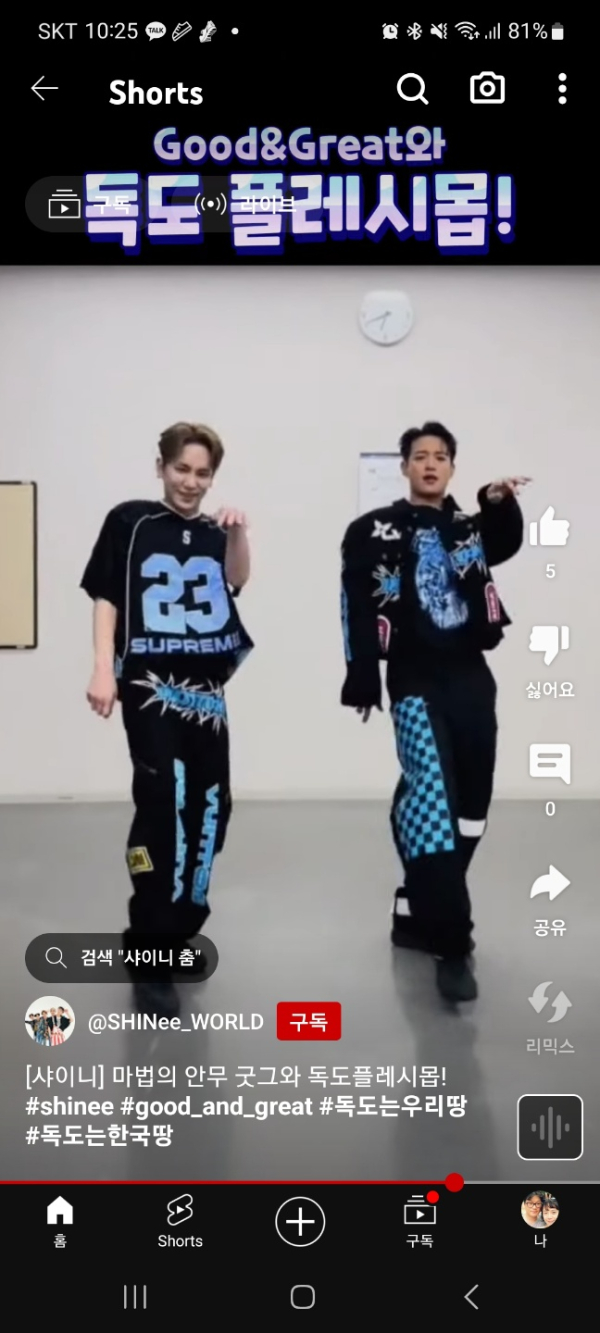Switch to the 구독 subscriptions feed chip
The image size is (600, 1333).
90,205
